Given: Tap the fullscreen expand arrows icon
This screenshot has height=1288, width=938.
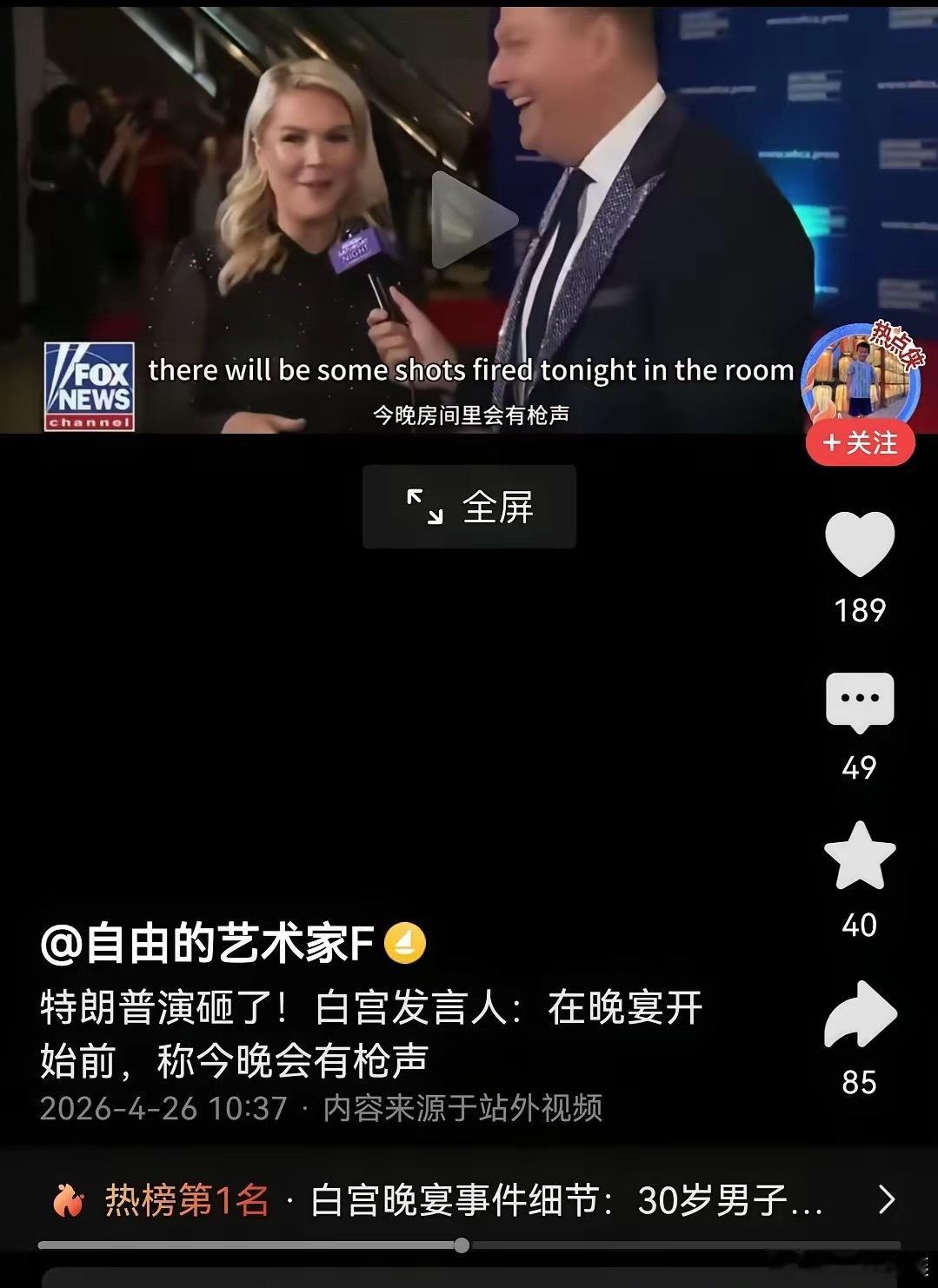Looking at the screenshot, I should coord(427,507).
